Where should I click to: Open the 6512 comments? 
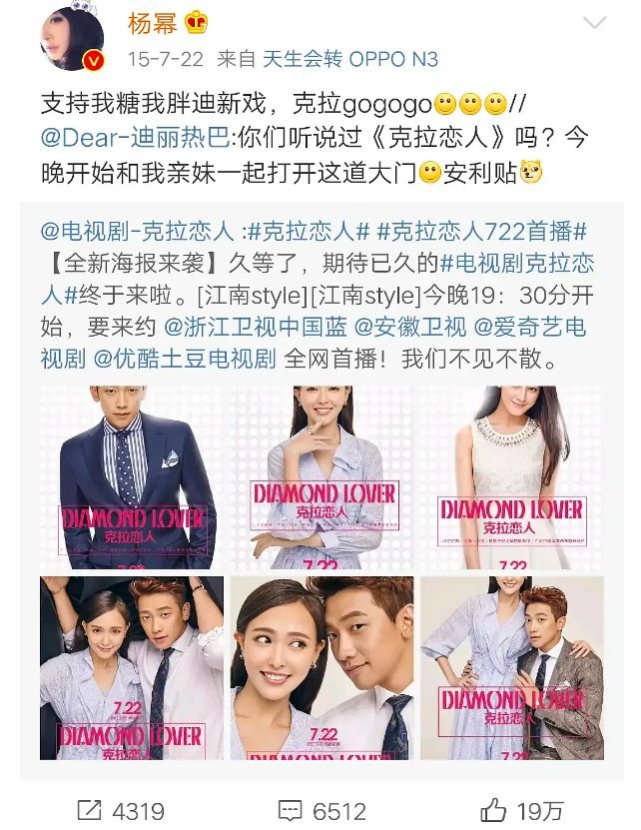click(321, 808)
